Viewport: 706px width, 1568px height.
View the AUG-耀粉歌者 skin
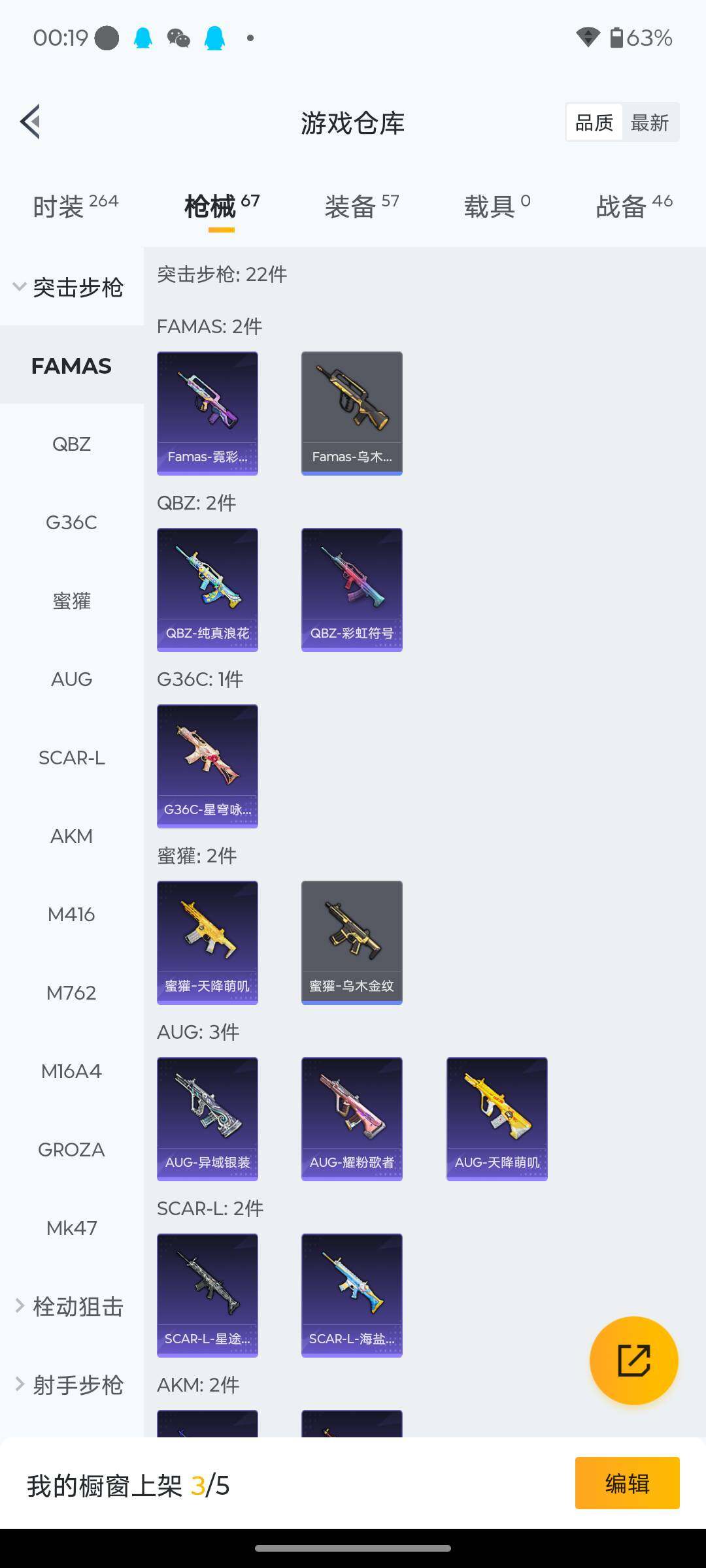[352, 1119]
